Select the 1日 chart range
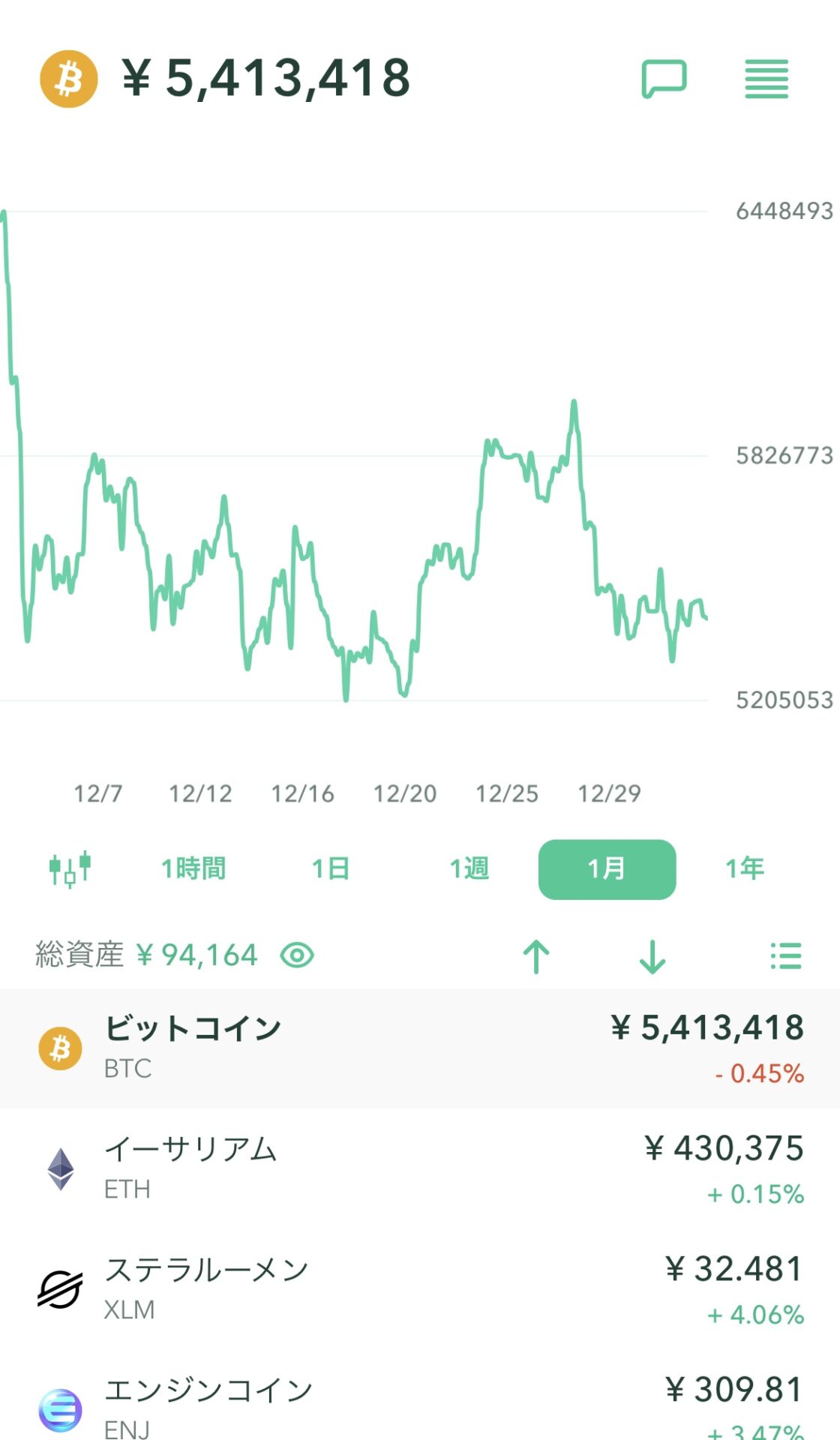Screen dimensions: 840x1440 pyautogui.click(x=331, y=869)
